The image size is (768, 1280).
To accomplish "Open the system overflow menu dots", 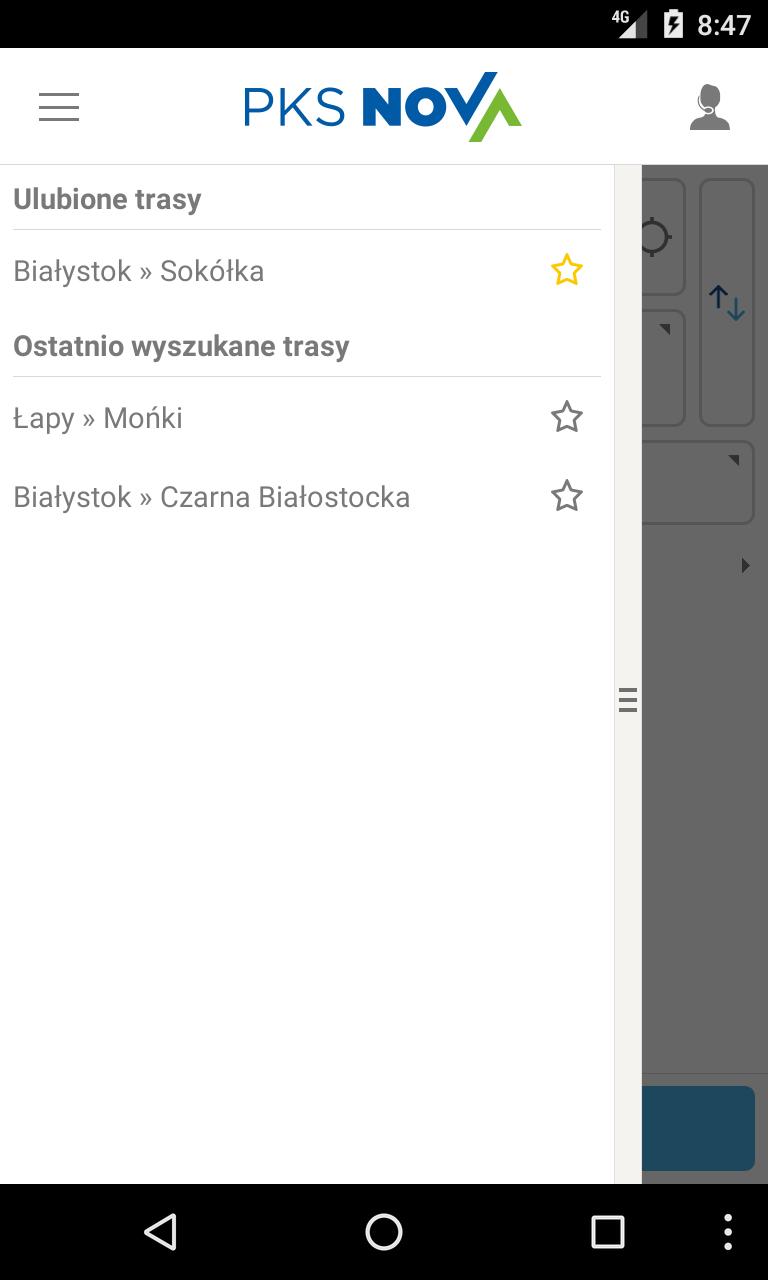I will pyautogui.click(x=728, y=1232).
